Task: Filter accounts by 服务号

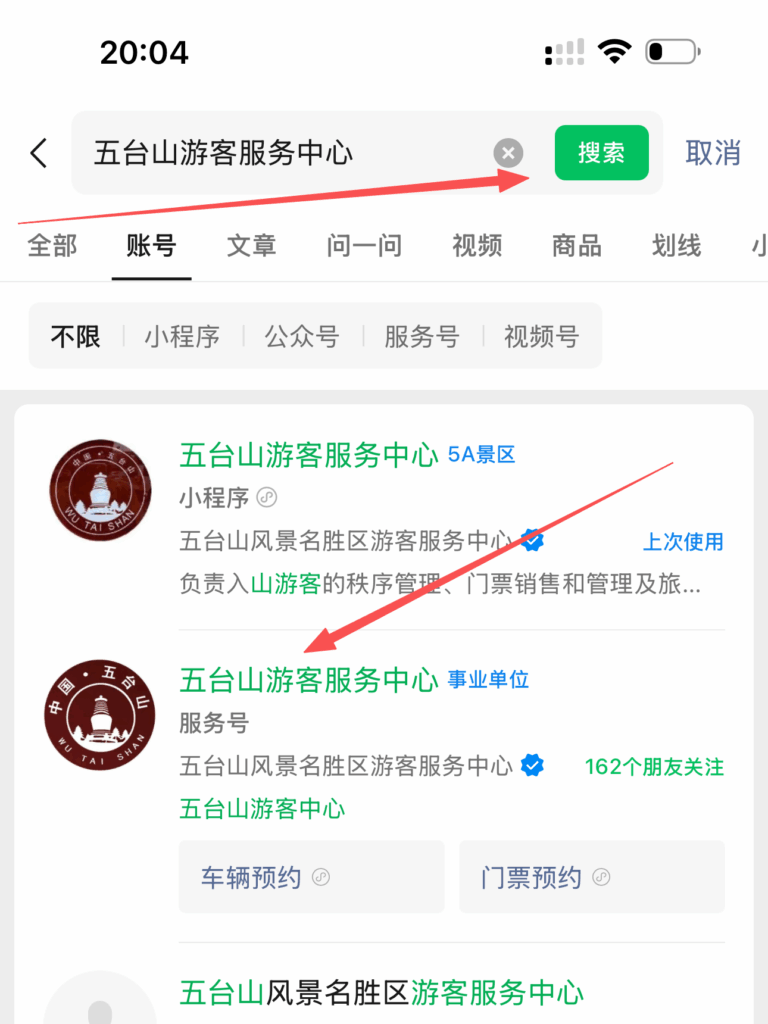Action: coord(422,336)
